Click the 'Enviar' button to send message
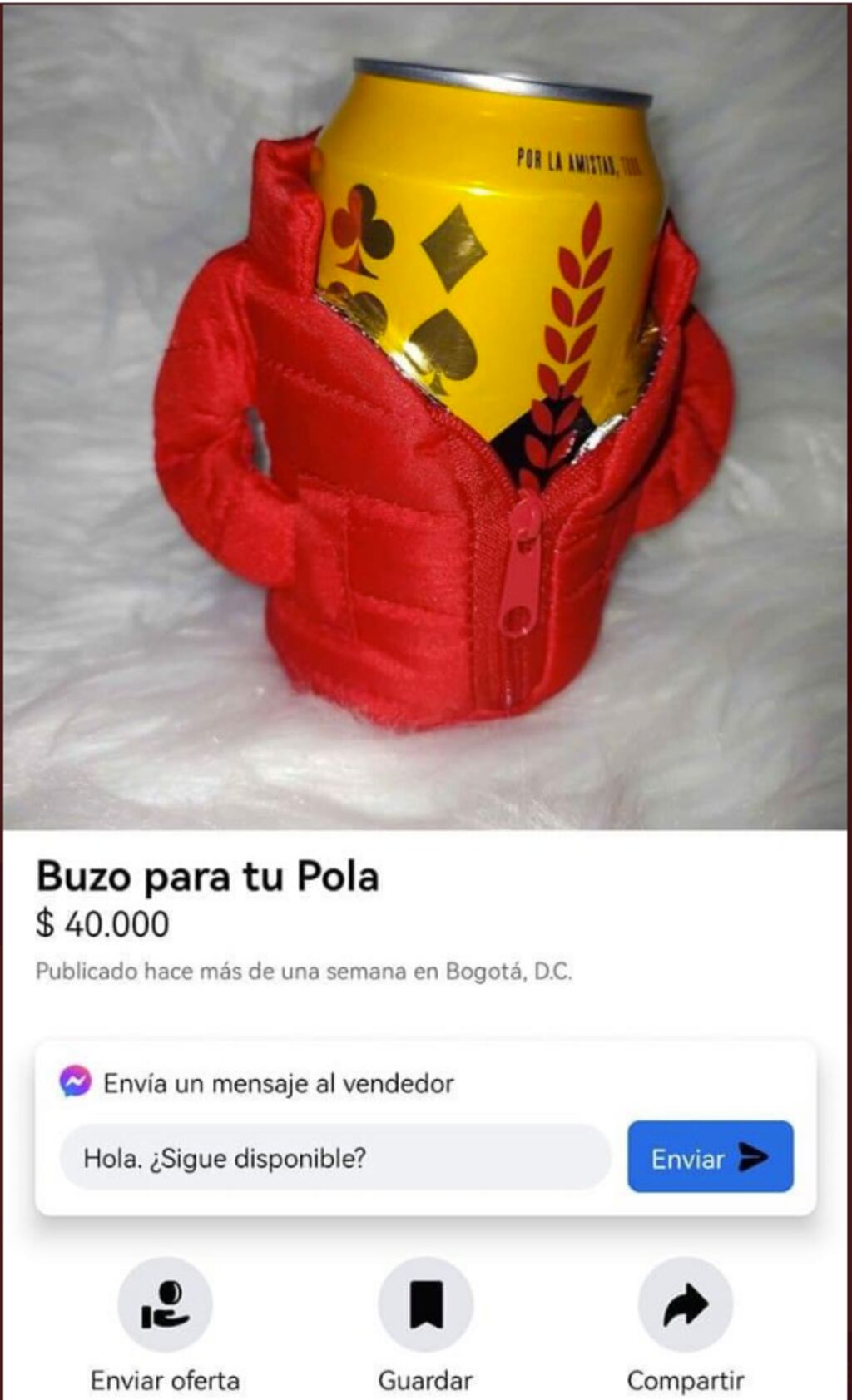 point(710,1157)
